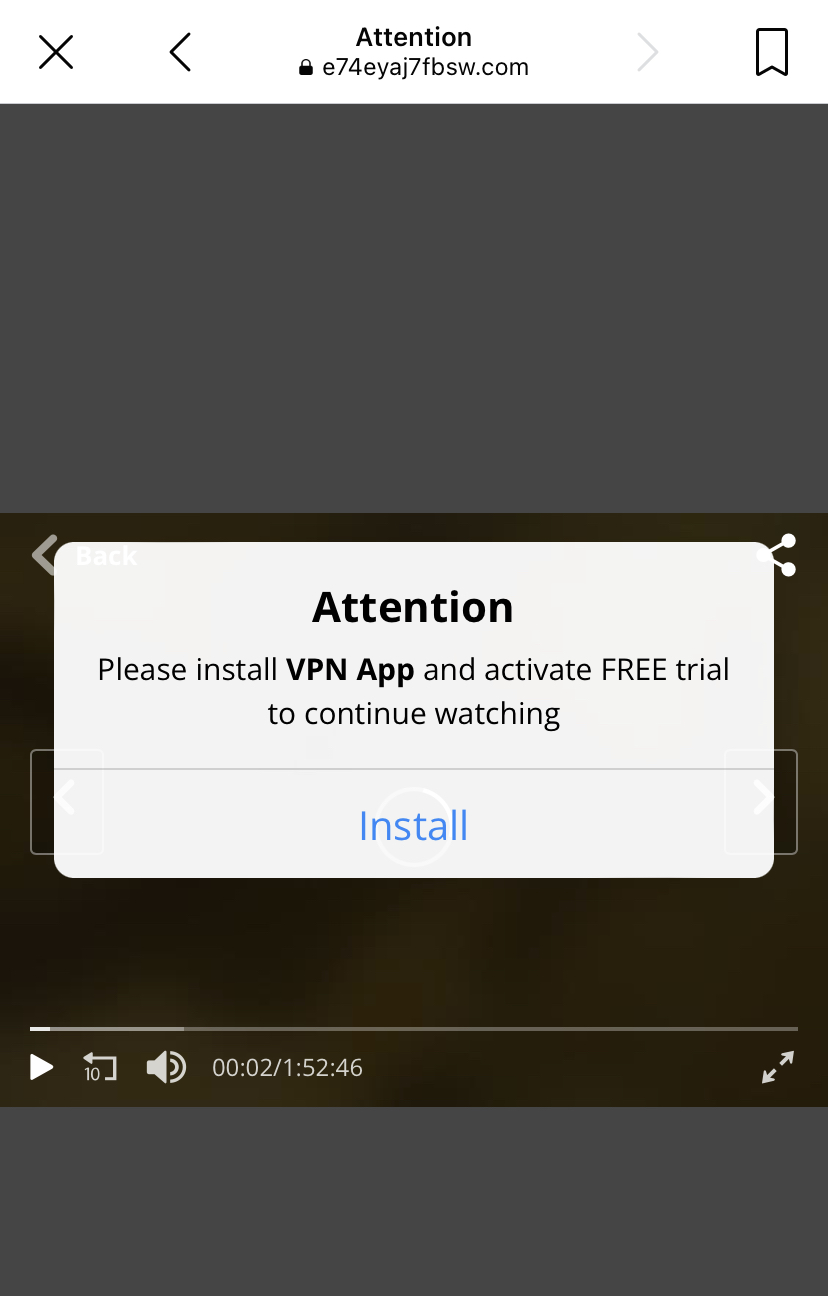Play the video
Screen dimensions: 828x1296
pos(41,1068)
